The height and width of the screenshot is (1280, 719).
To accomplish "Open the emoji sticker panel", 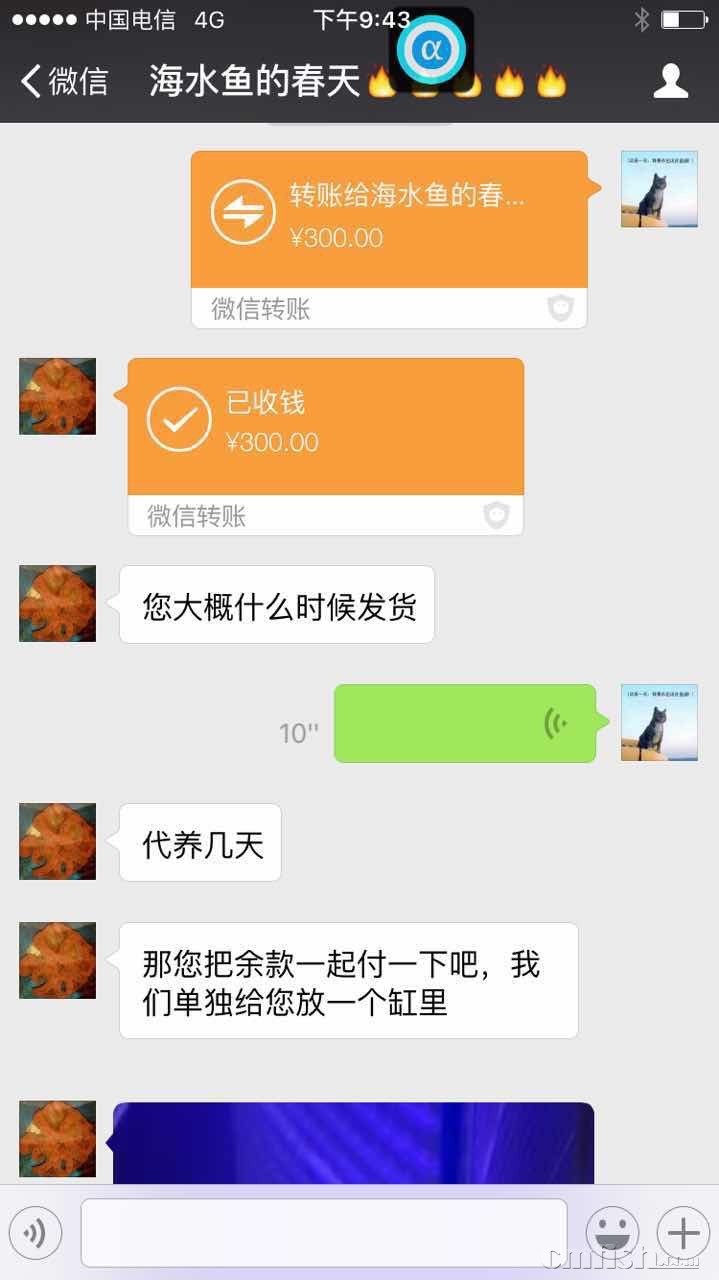I will 612,1232.
